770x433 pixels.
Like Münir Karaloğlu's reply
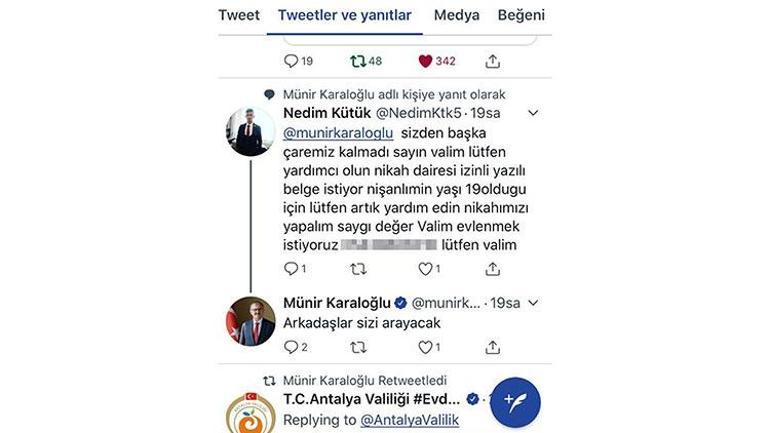tap(425, 347)
